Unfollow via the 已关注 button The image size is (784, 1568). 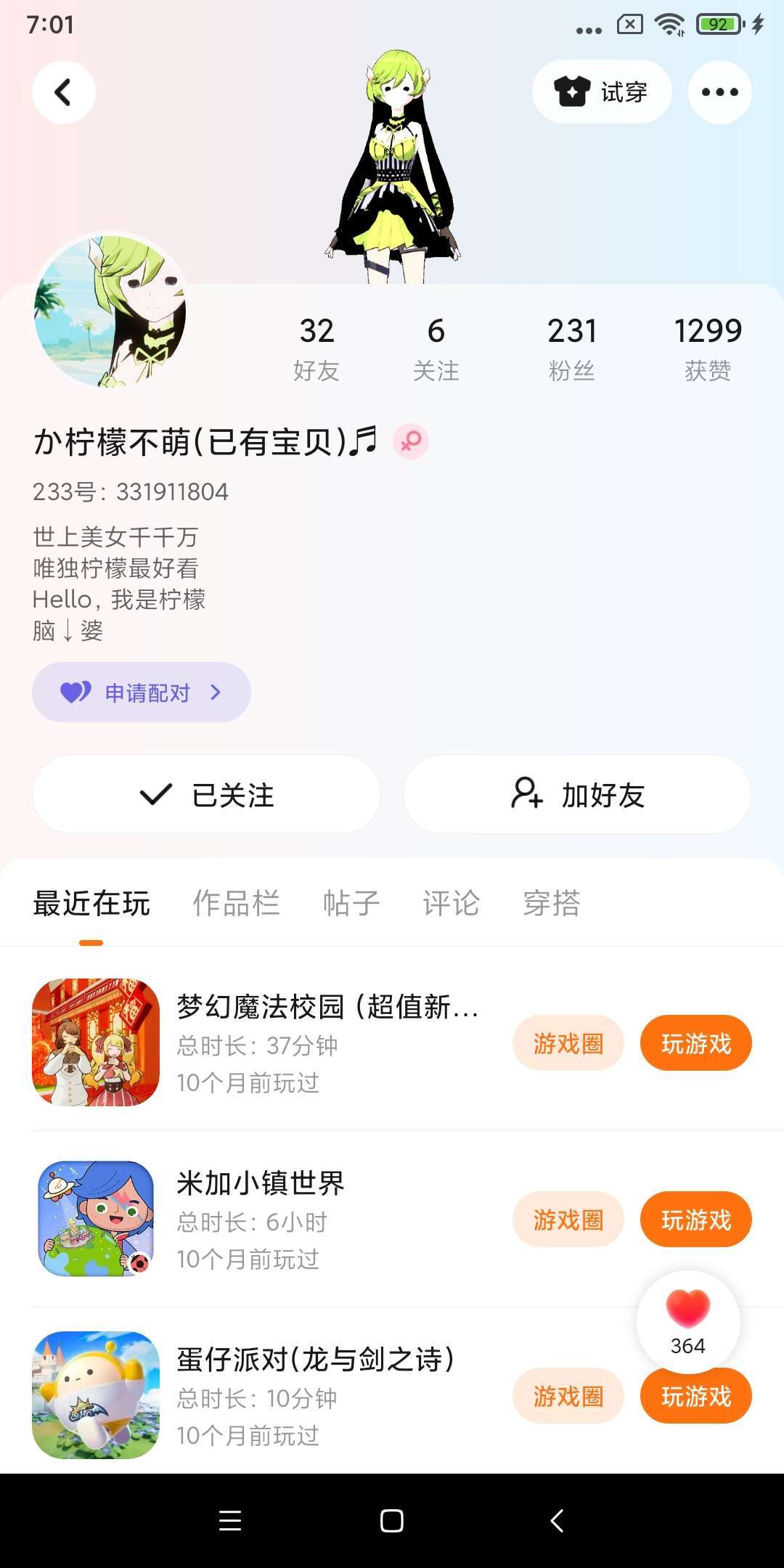click(207, 795)
